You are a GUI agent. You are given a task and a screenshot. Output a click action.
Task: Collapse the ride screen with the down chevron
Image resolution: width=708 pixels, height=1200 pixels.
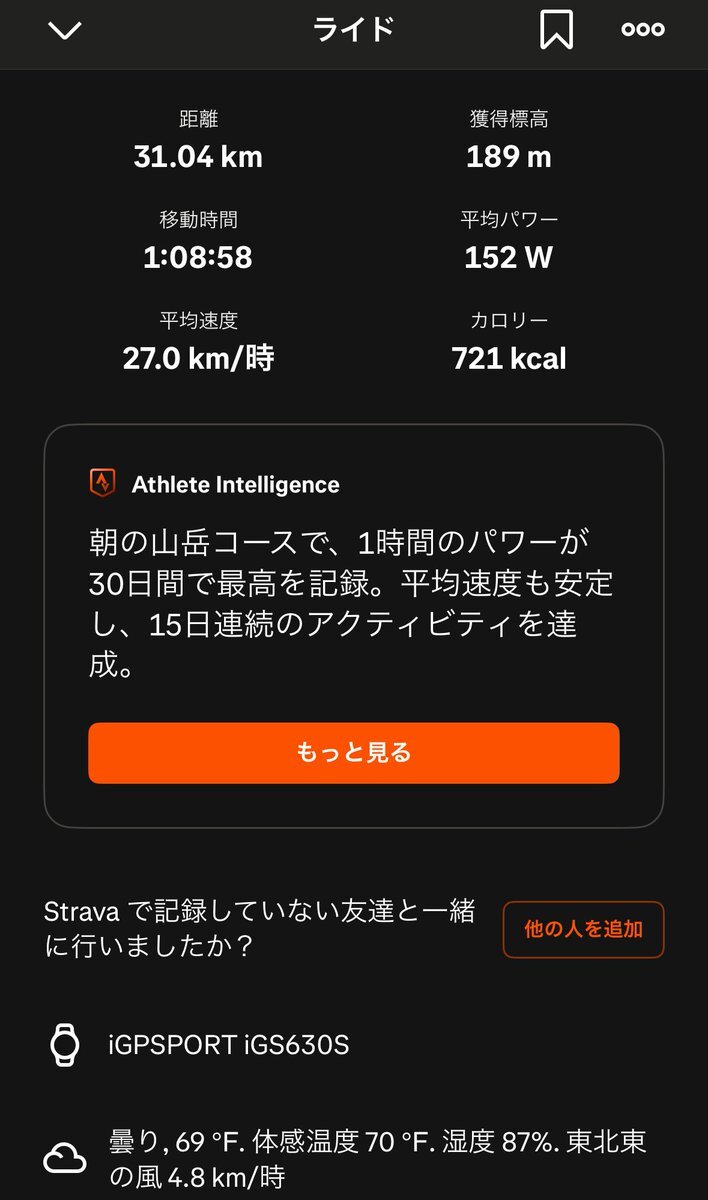tap(65, 30)
